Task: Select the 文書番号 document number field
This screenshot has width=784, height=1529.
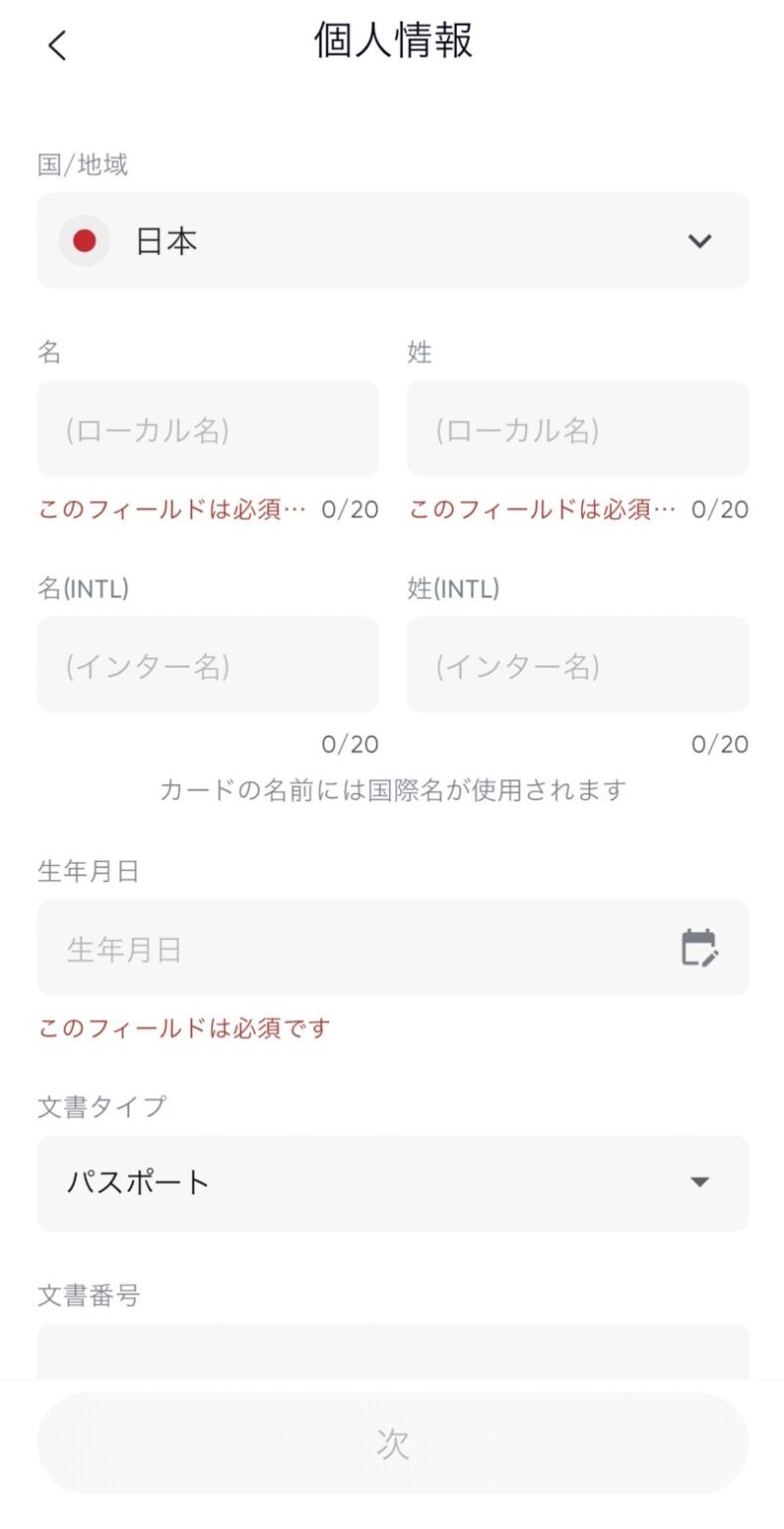Action: click(x=392, y=1352)
